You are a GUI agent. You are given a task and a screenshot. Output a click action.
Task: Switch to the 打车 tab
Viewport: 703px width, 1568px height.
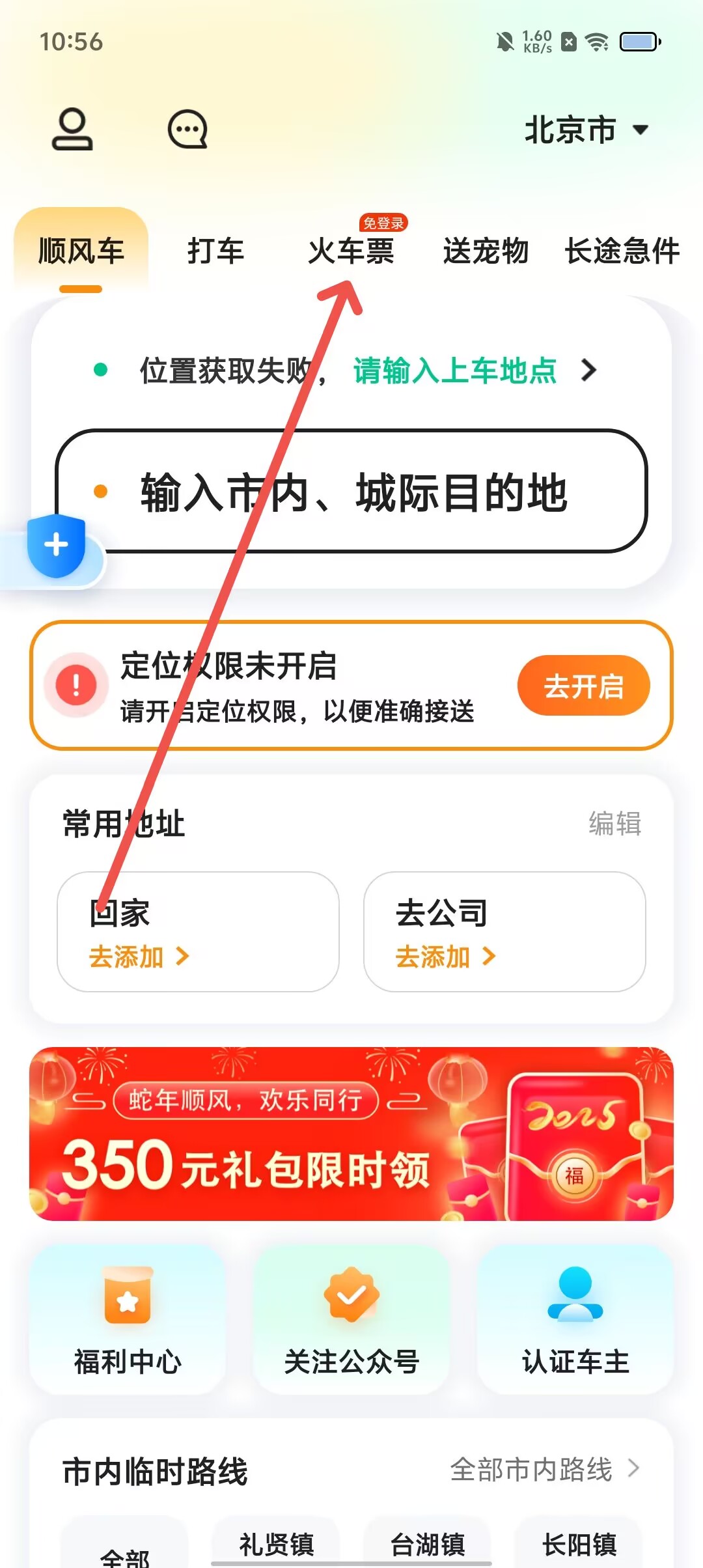pyautogui.click(x=215, y=251)
